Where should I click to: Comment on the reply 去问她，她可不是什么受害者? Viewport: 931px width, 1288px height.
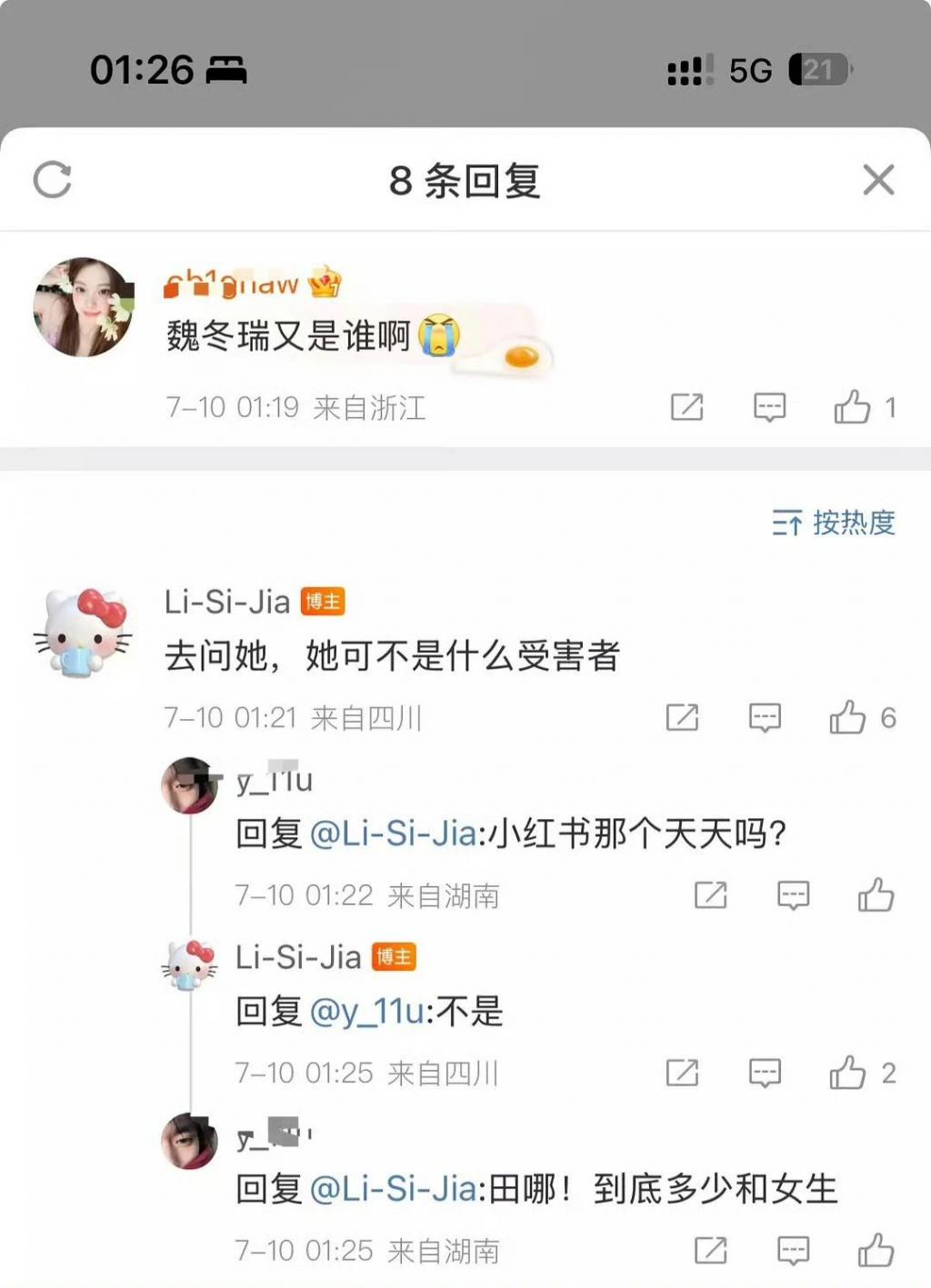[x=765, y=717]
